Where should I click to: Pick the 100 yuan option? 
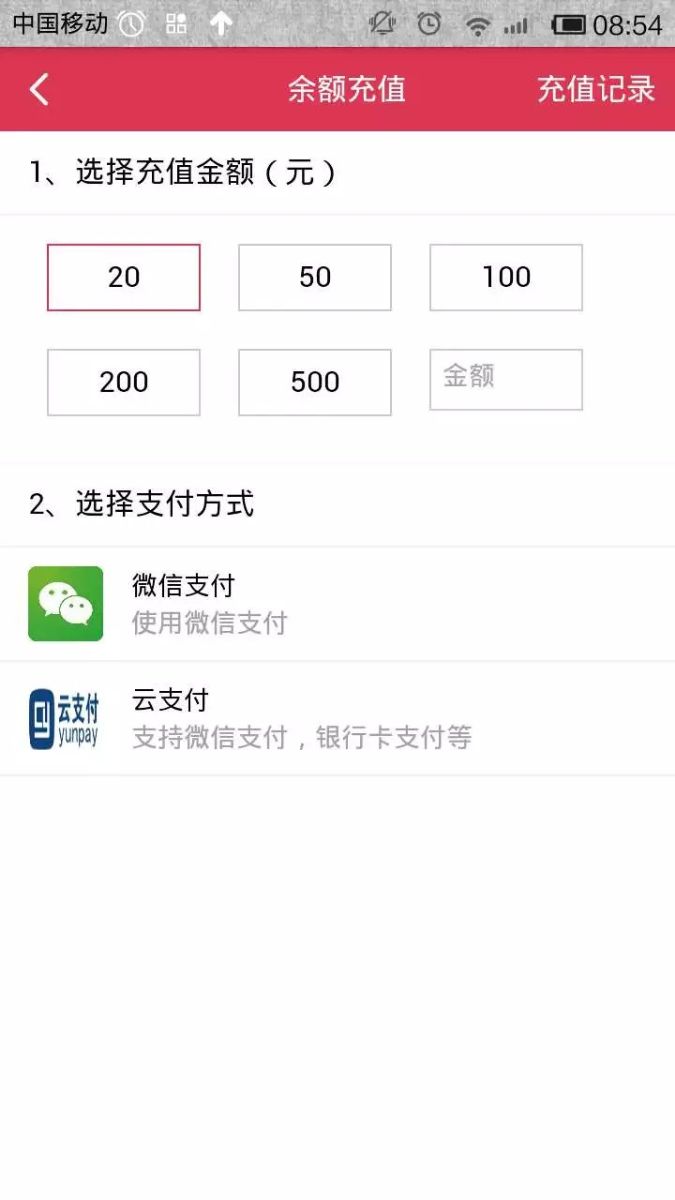[x=506, y=277]
